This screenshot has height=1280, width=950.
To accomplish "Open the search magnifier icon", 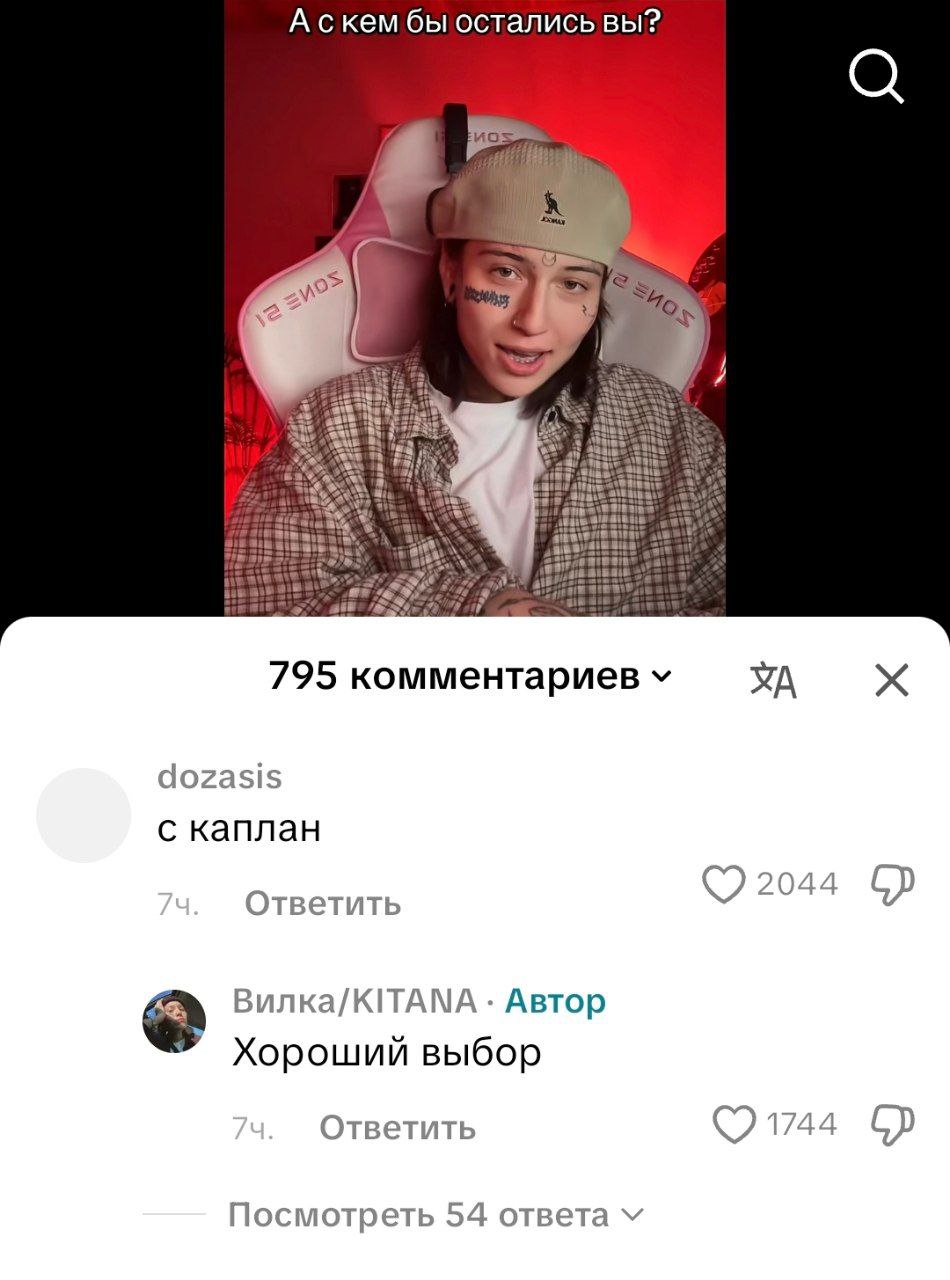I will pyautogui.click(x=876, y=78).
